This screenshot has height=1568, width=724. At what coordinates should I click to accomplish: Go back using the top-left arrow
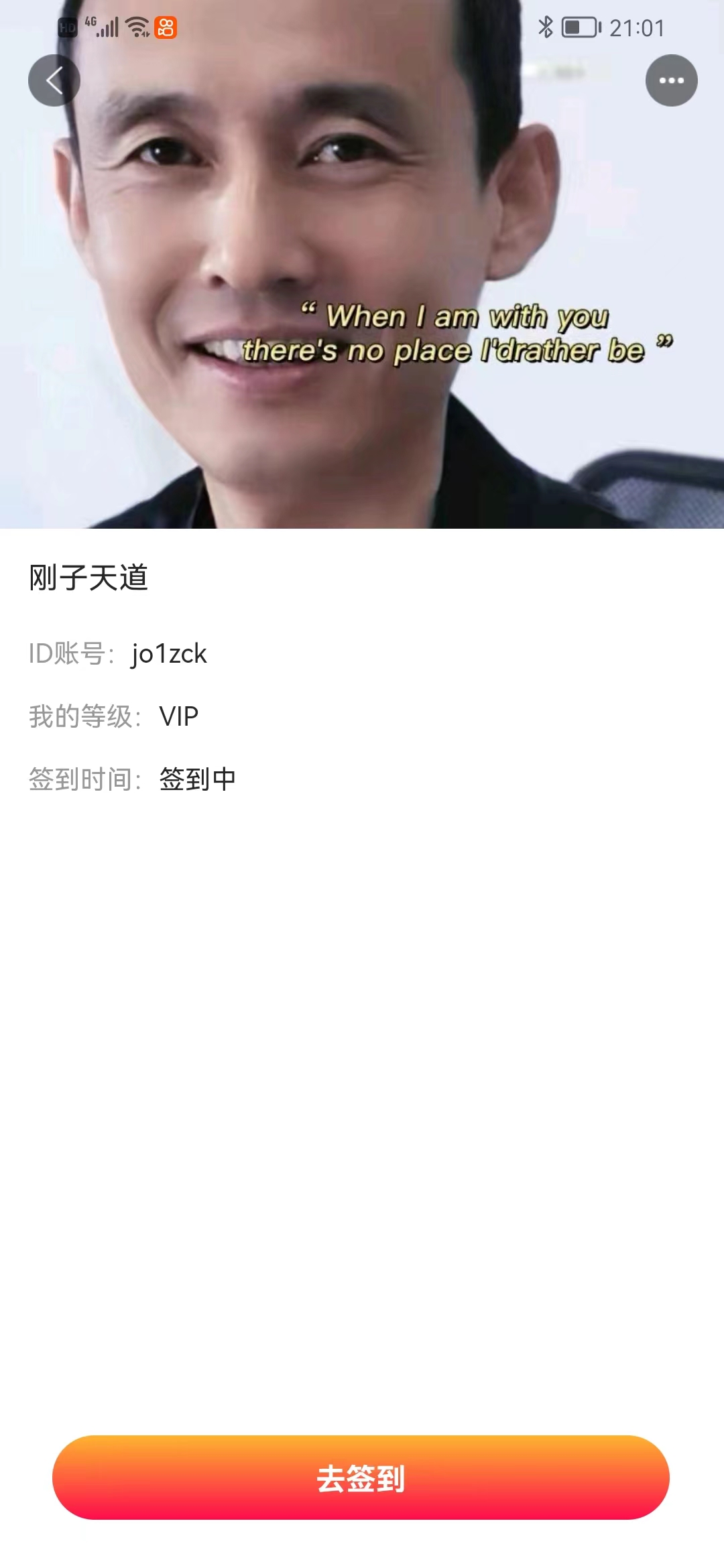pos(54,80)
